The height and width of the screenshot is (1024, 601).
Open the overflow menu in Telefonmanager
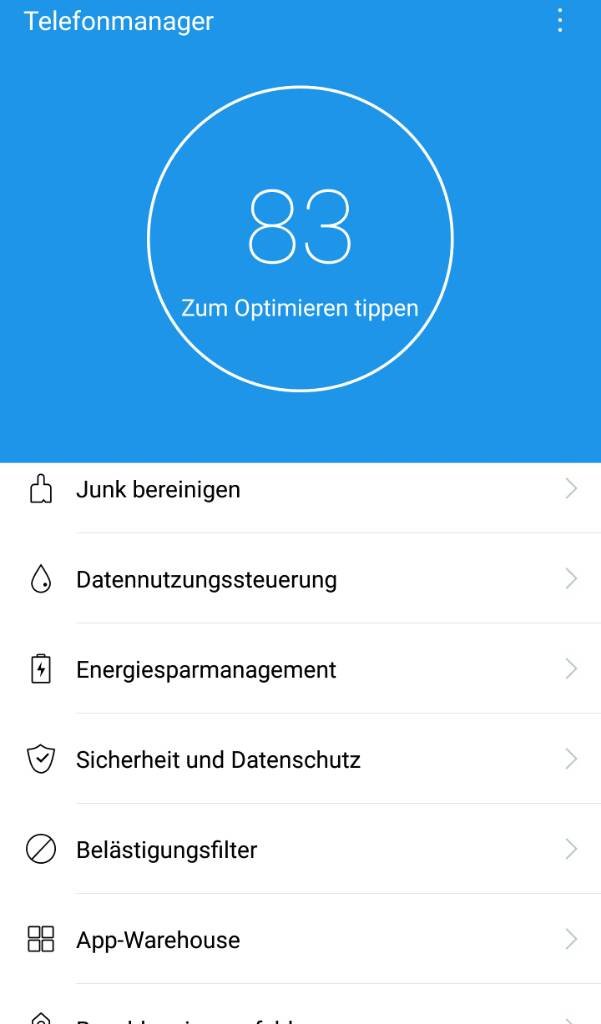click(x=560, y=21)
